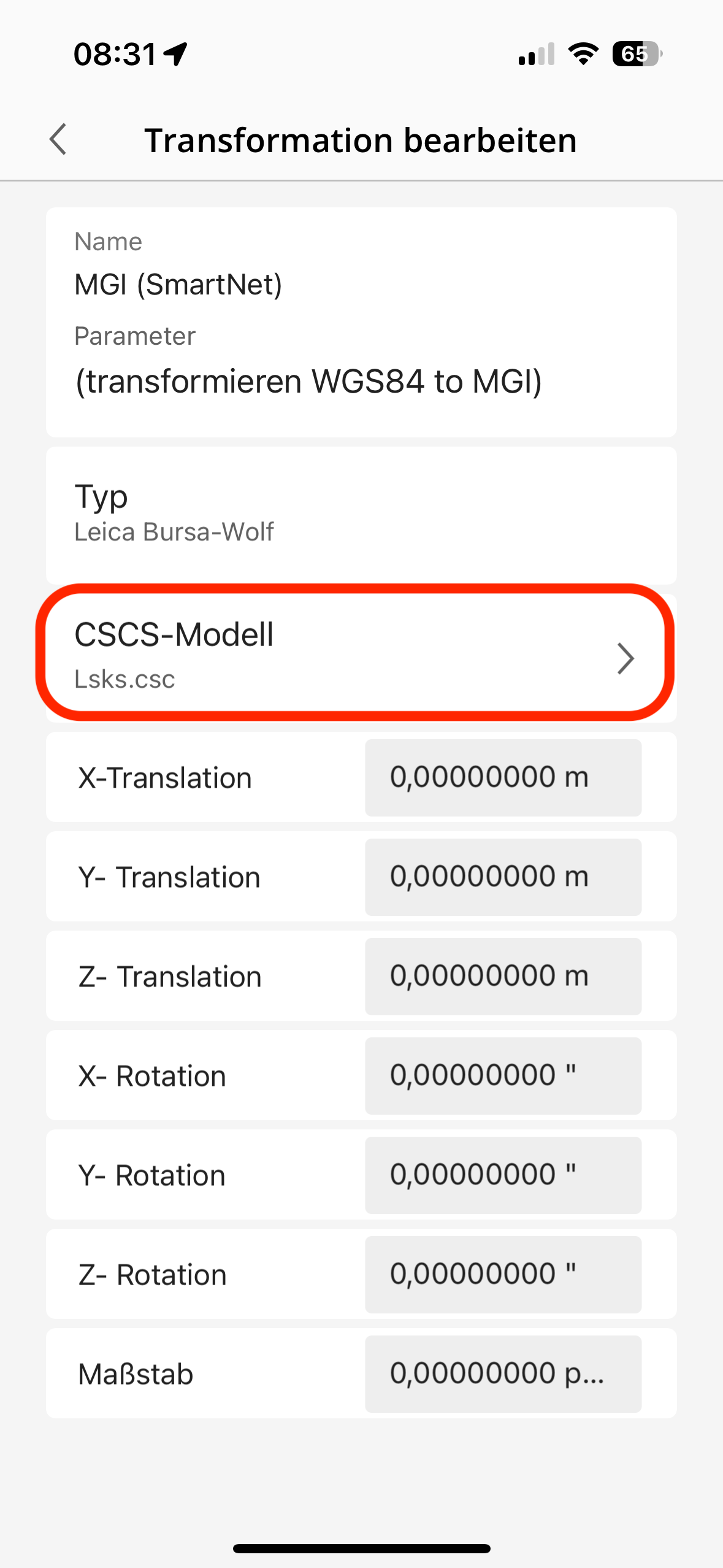Go back from Transformation bearbeiten
This screenshot has width=723, height=1568.
pyautogui.click(x=58, y=140)
